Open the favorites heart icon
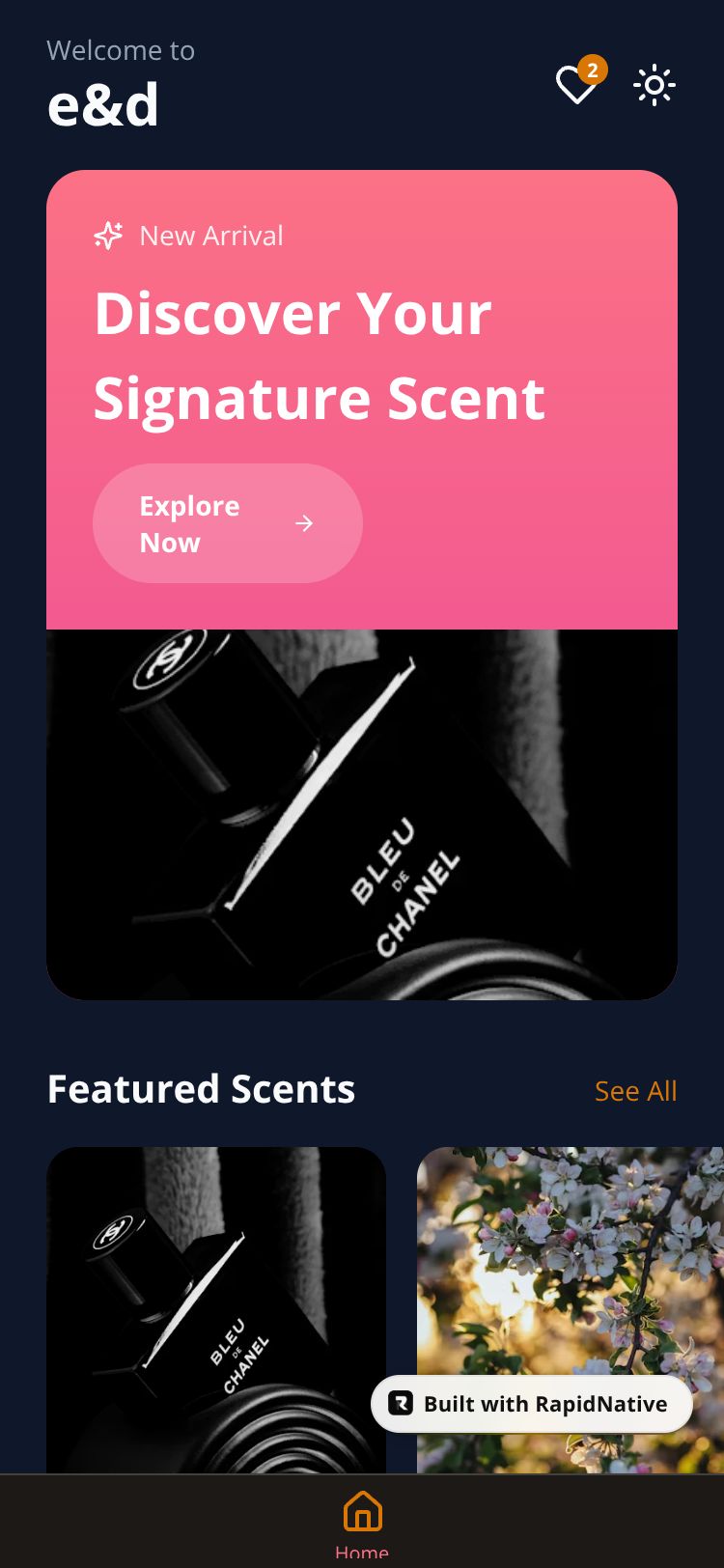The image size is (724, 1568). (577, 85)
